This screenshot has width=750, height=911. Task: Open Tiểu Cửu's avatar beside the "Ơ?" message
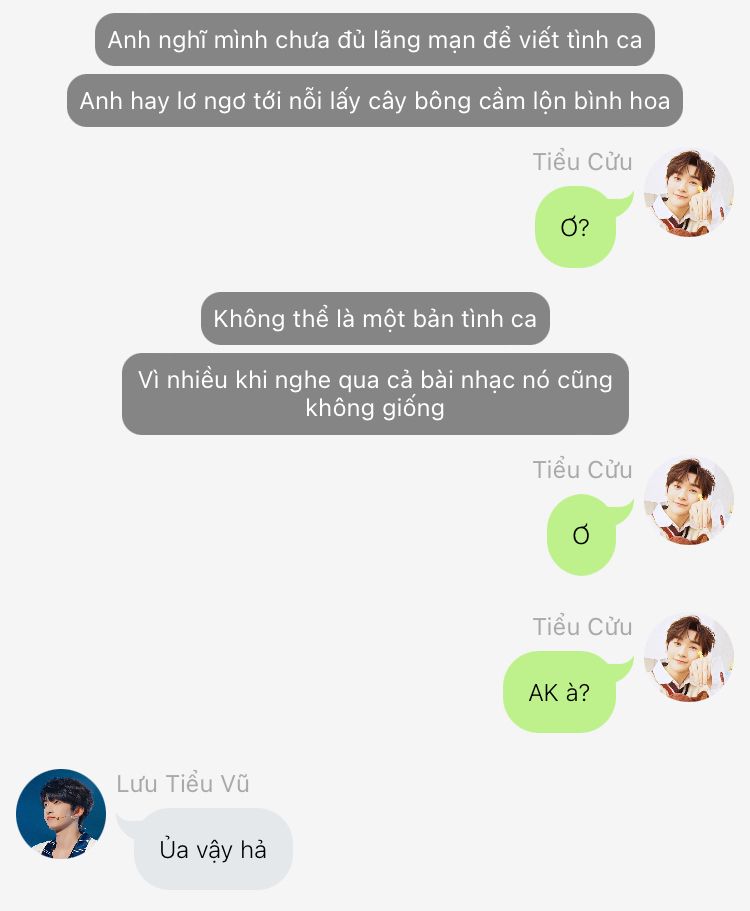tap(688, 193)
